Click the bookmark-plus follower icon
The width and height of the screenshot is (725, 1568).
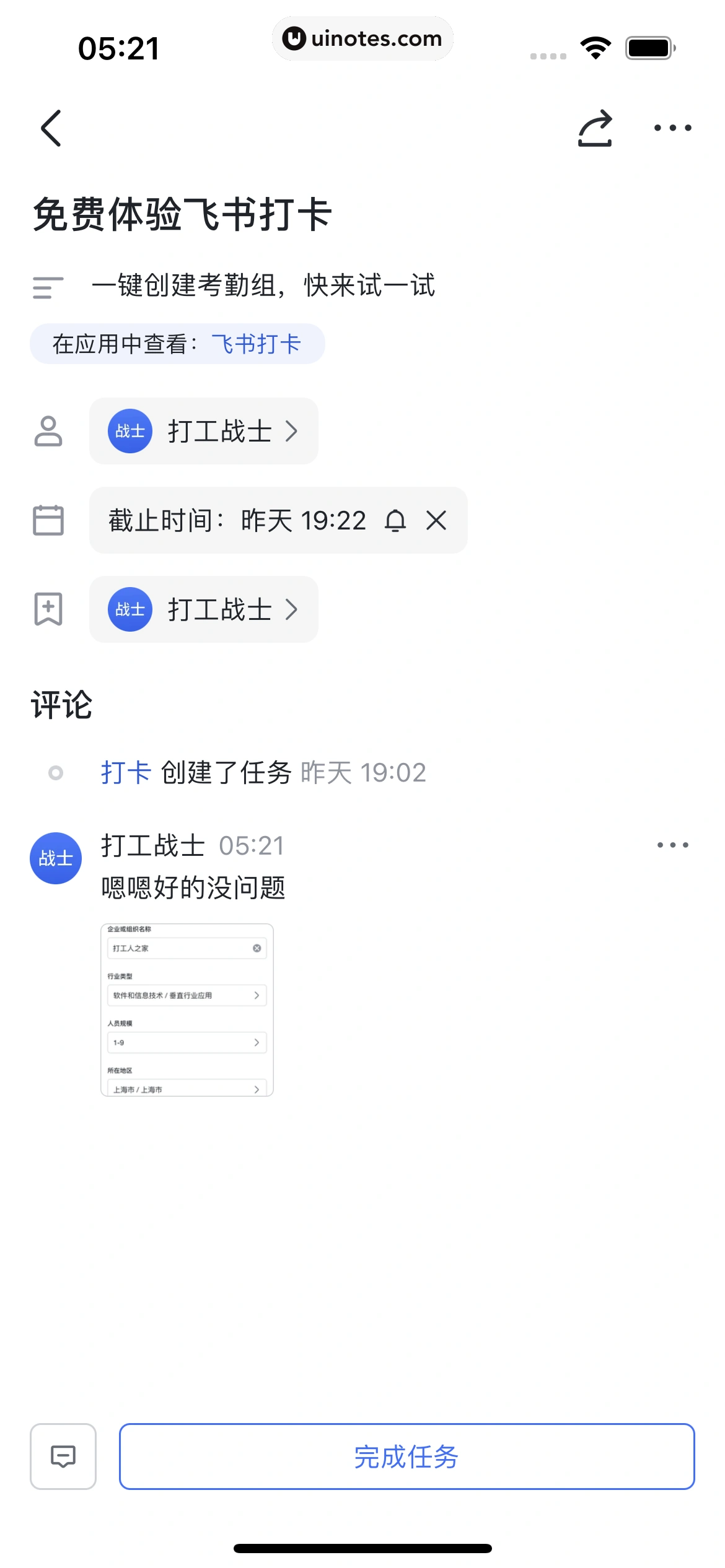[48, 609]
